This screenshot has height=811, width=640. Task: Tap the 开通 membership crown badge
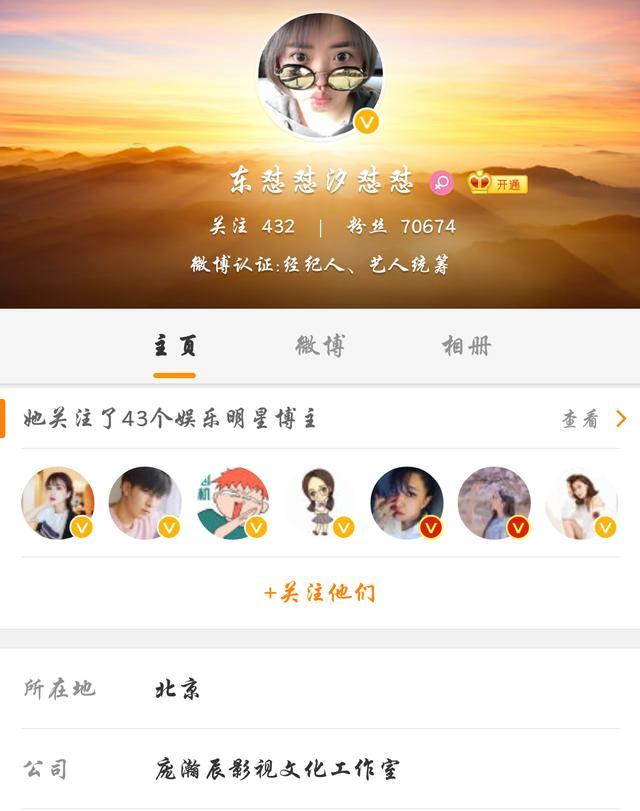[x=497, y=183]
